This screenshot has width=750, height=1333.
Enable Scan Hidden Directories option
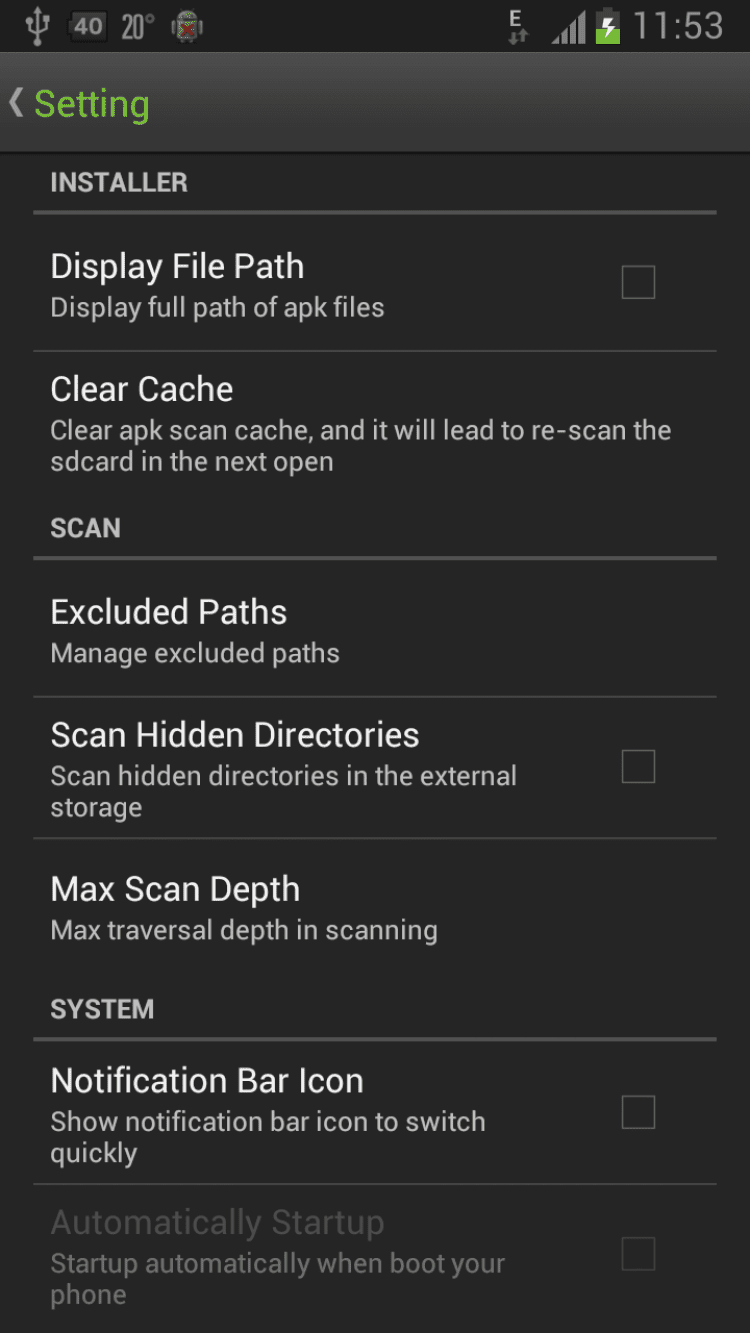click(637, 767)
